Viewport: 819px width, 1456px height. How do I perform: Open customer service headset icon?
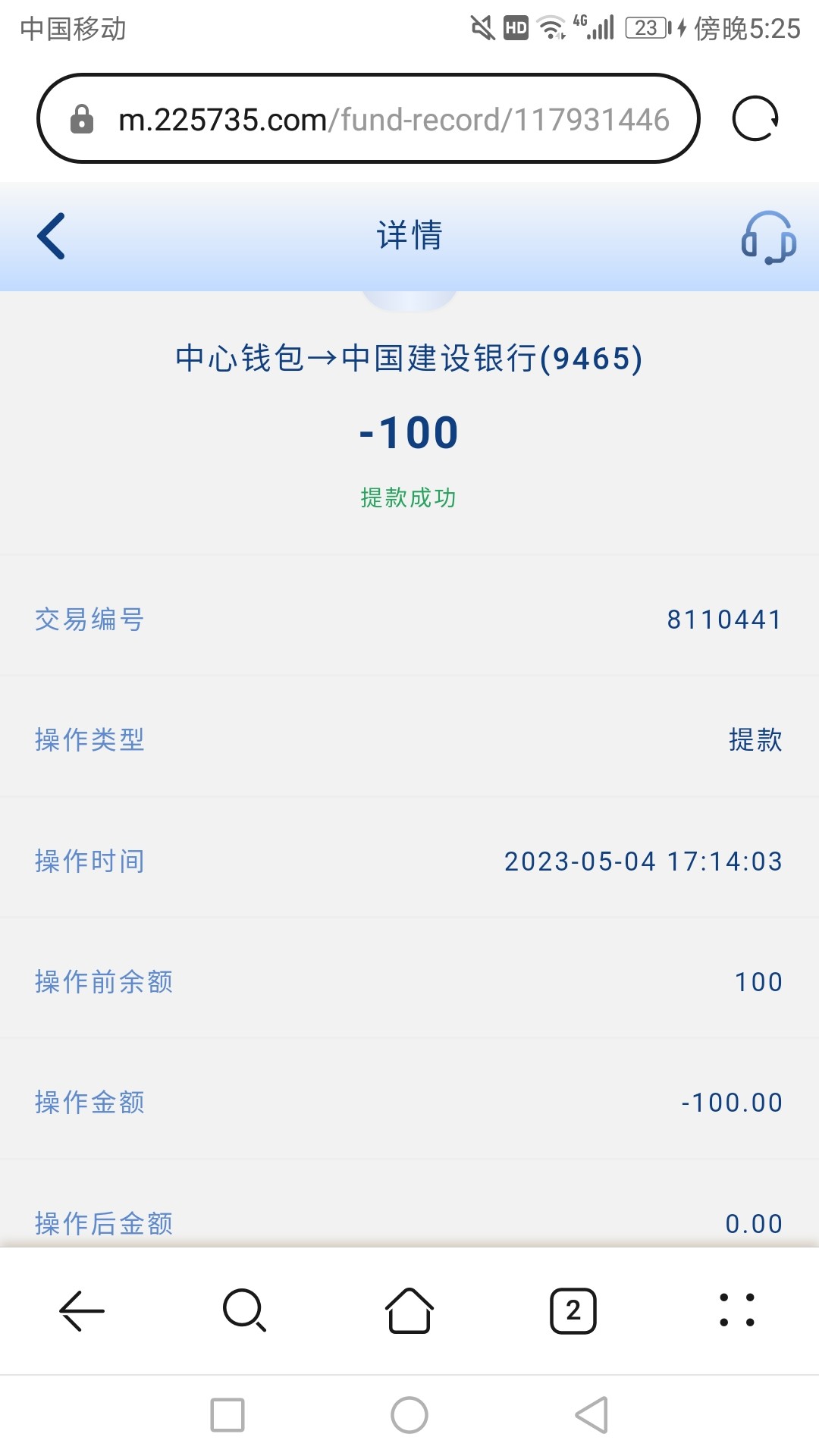tap(767, 237)
